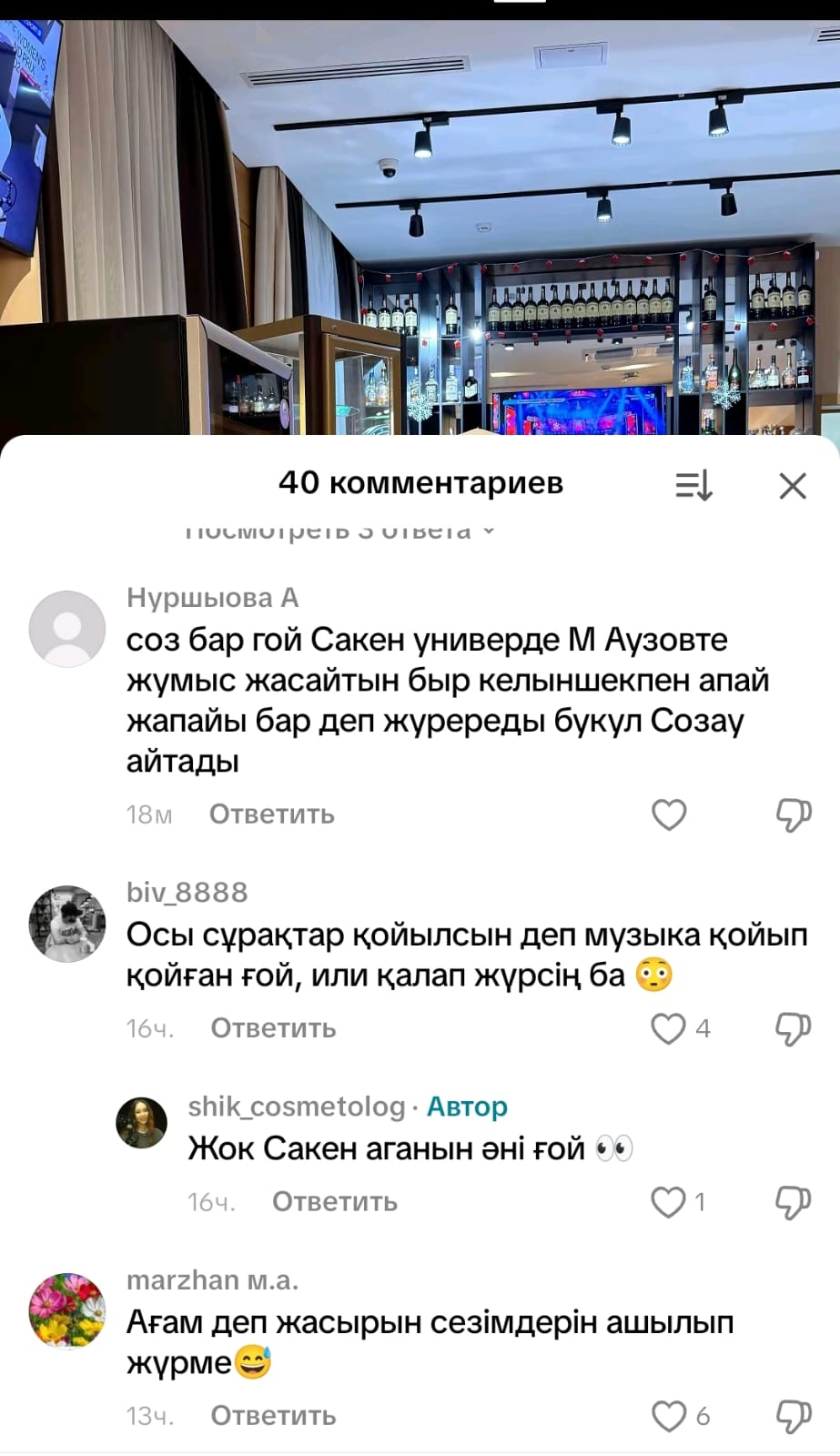Image resolution: width=840 pixels, height=1456 pixels.
Task: Like the comment by biv_8888
Action: (x=669, y=1028)
